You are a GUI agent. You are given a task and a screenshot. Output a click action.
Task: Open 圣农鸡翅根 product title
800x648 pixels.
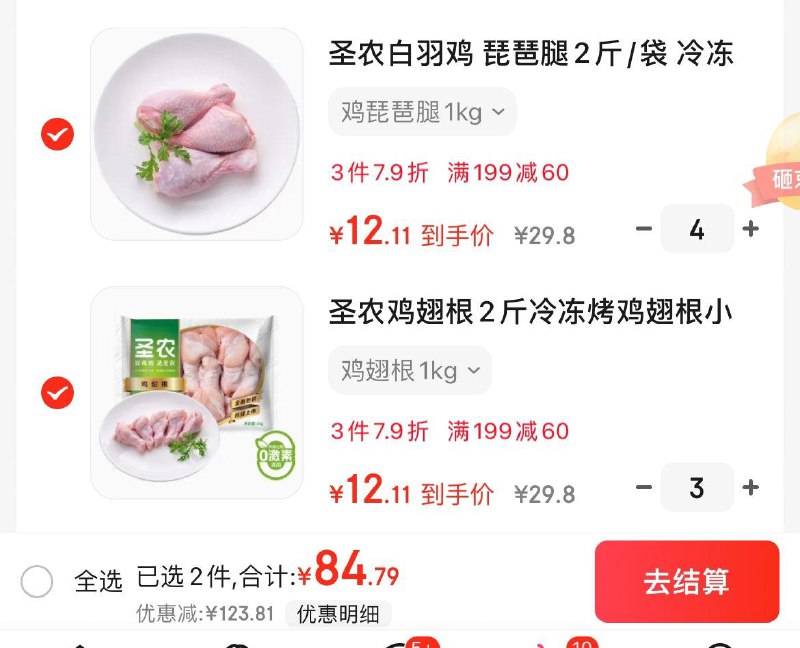click(531, 313)
